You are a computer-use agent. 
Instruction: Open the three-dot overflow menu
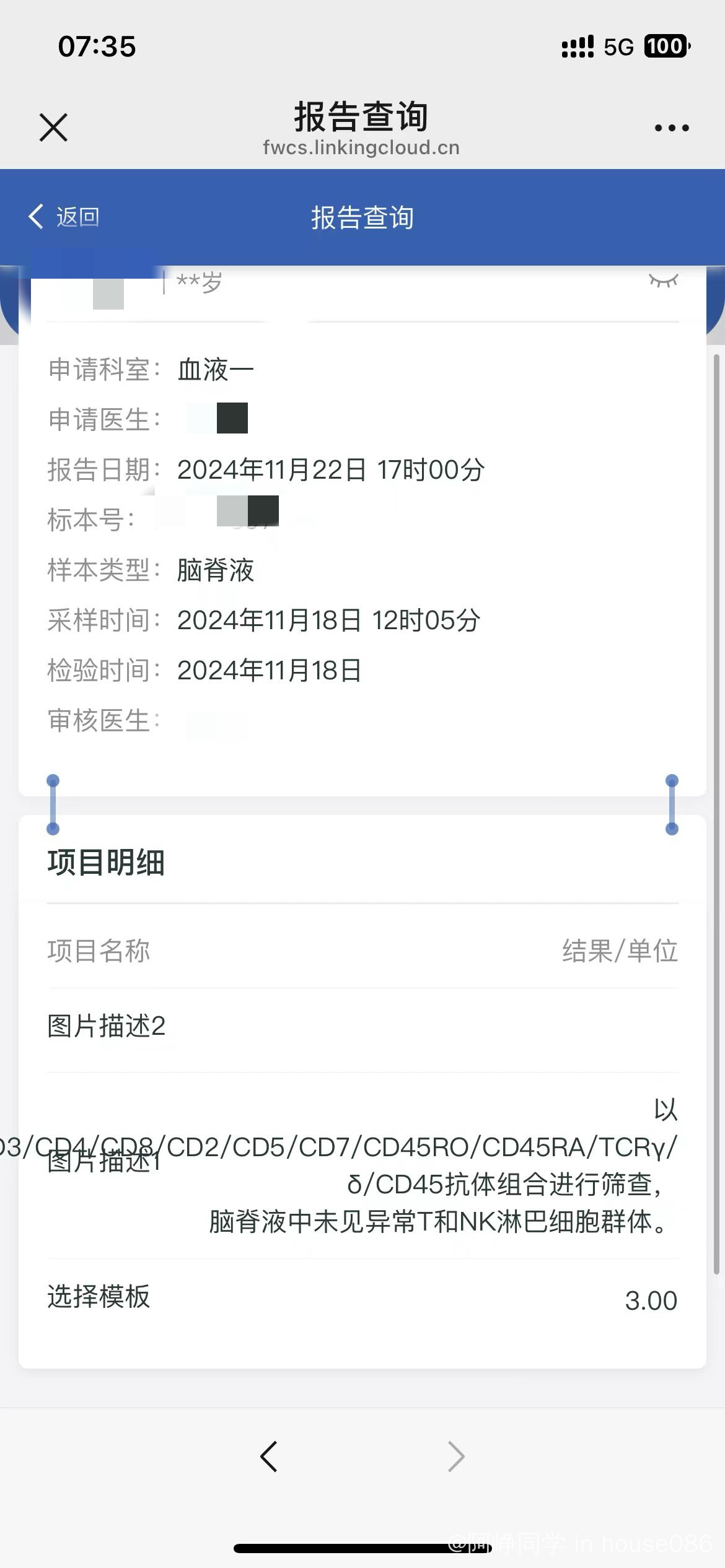pyautogui.click(x=672, y=128)
